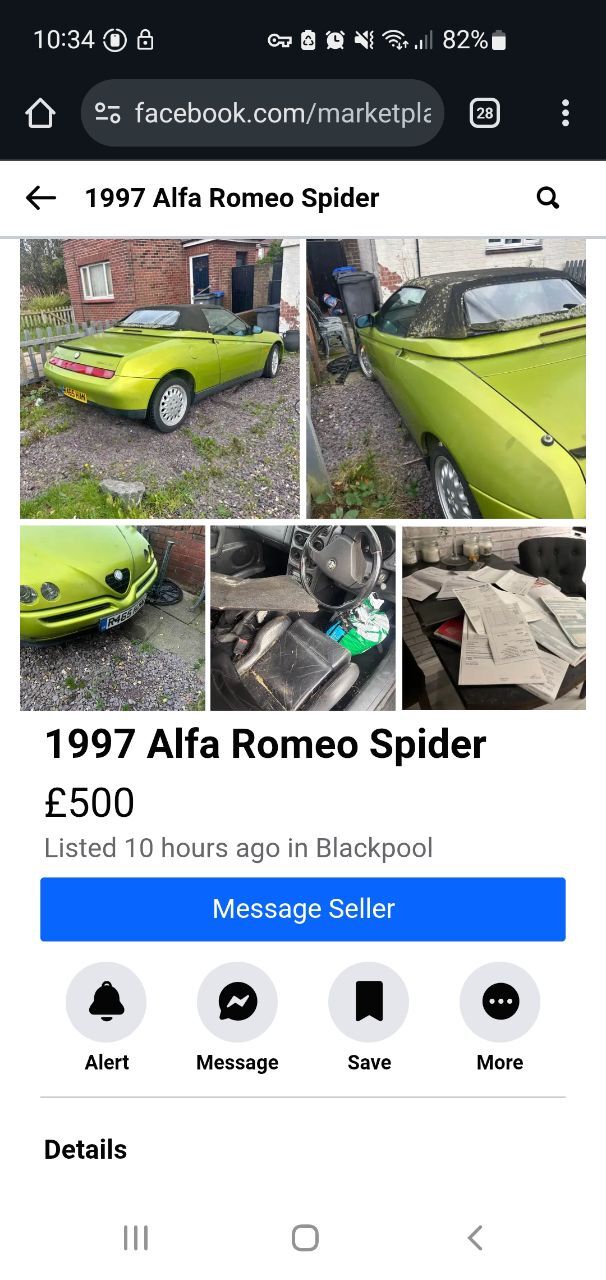Open the browser tab switcher
Screen dimensions: 606x1280
(485, 113)
